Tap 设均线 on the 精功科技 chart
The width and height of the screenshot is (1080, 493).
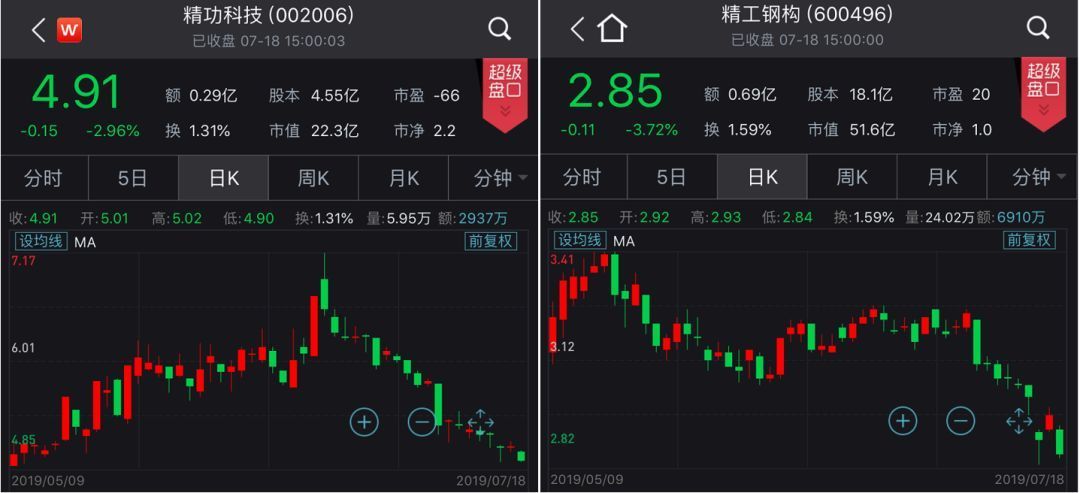[x=40, y=241]
